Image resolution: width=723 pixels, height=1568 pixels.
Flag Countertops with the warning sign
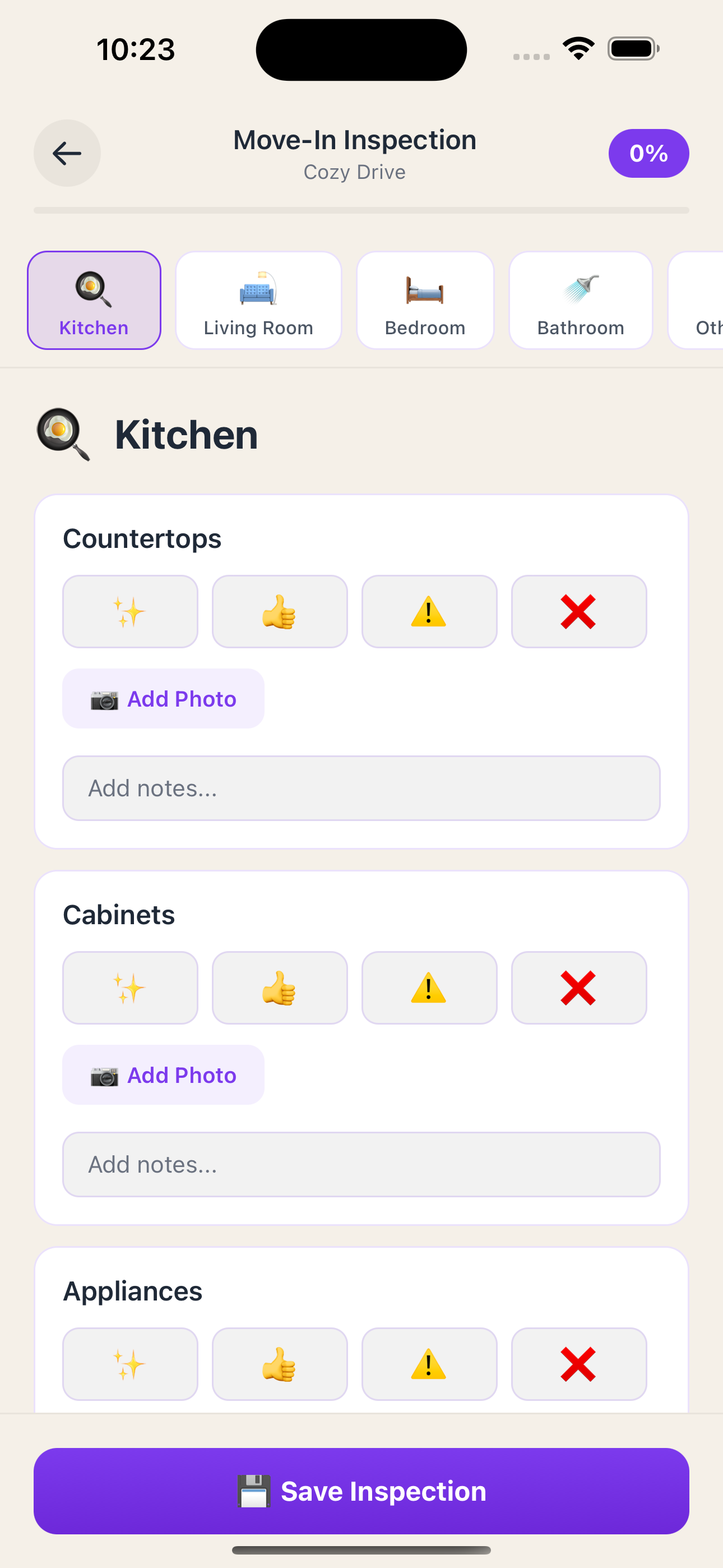429,611
